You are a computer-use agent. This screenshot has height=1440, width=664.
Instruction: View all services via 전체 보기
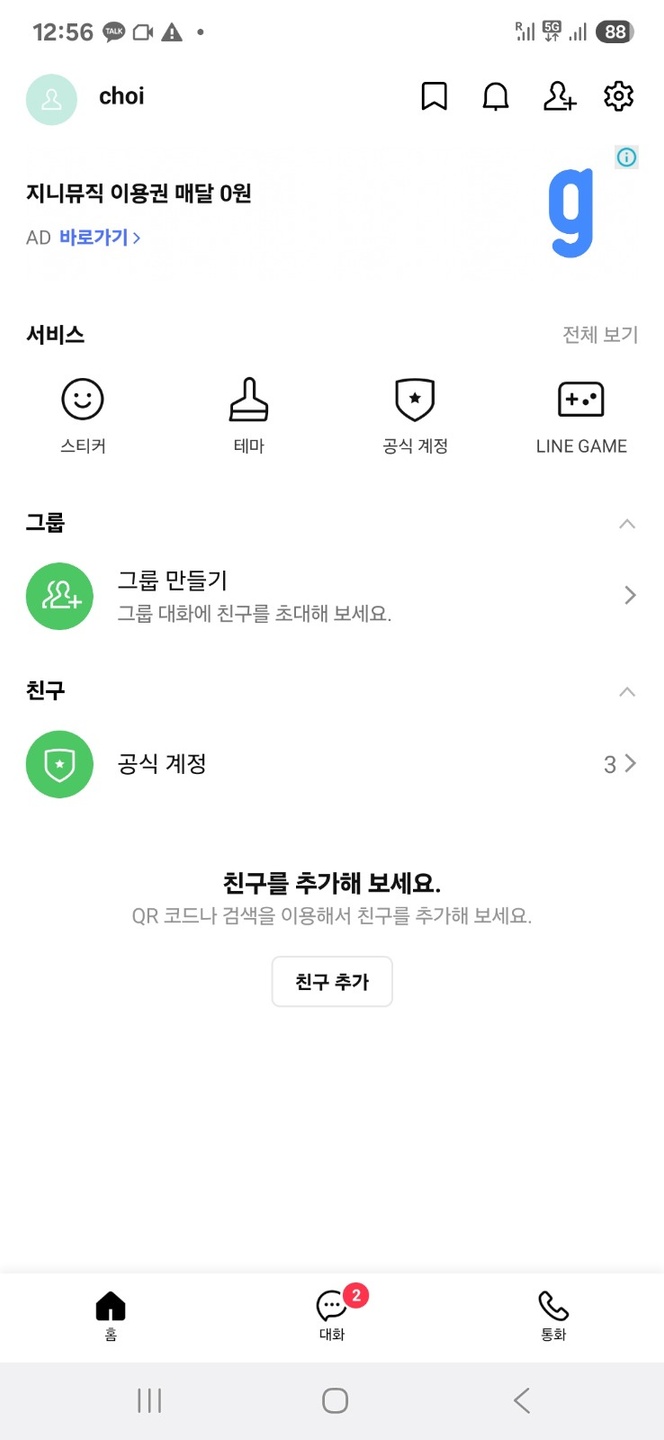[x=600, y=335]
